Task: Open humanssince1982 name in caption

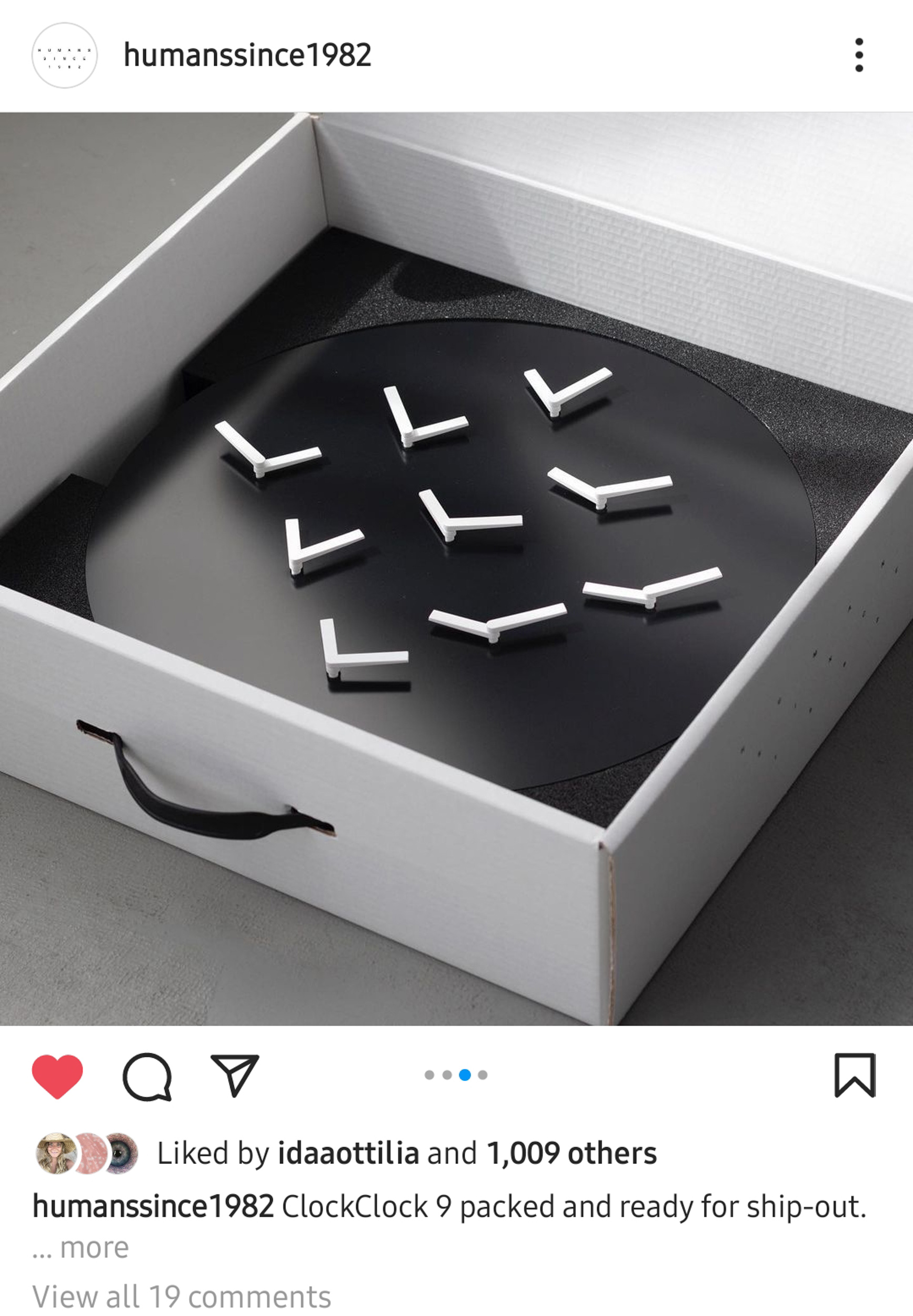Action: click(153, 1206)
